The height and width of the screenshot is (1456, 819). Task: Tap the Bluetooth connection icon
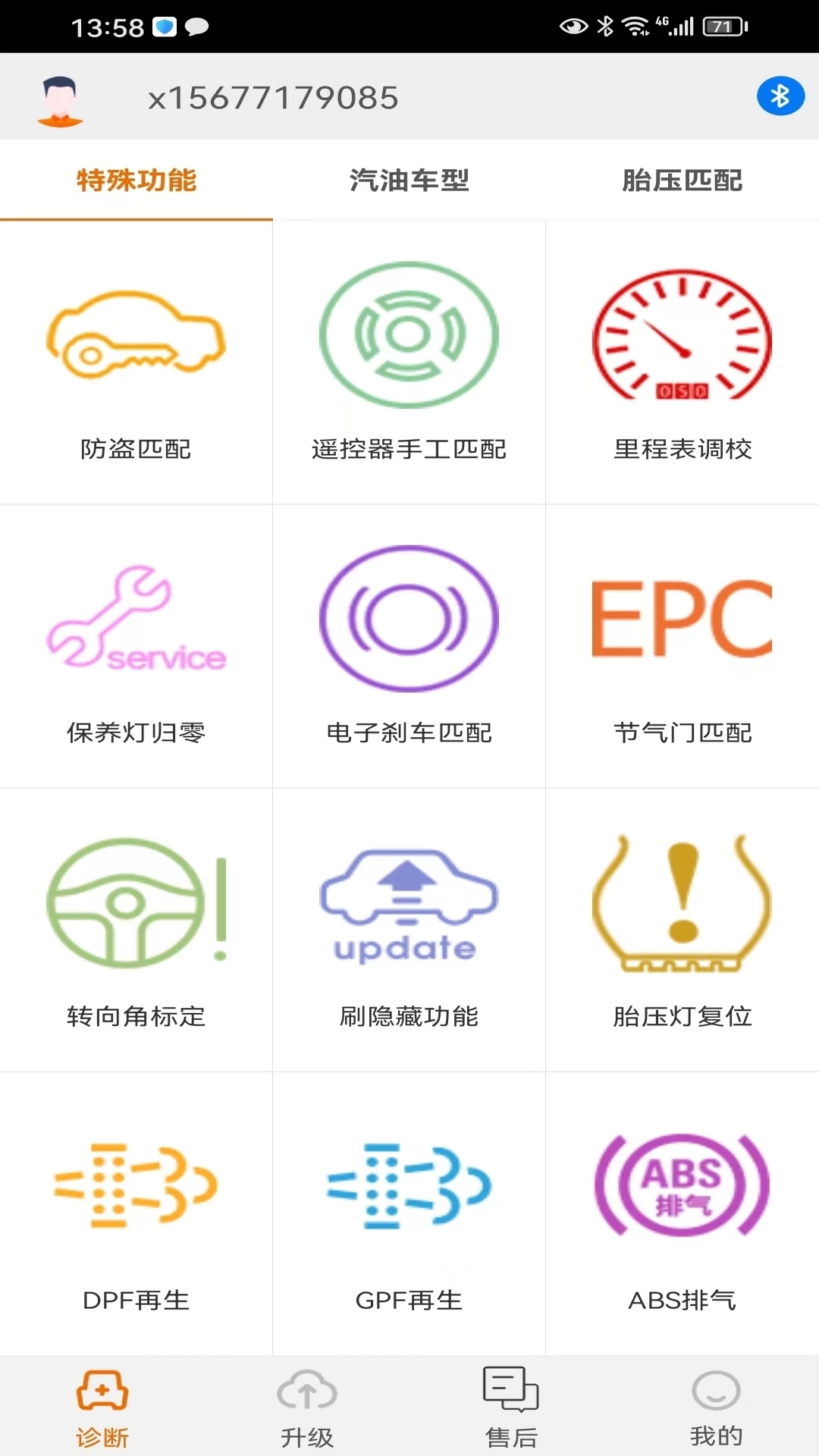[x=780, y=96]
